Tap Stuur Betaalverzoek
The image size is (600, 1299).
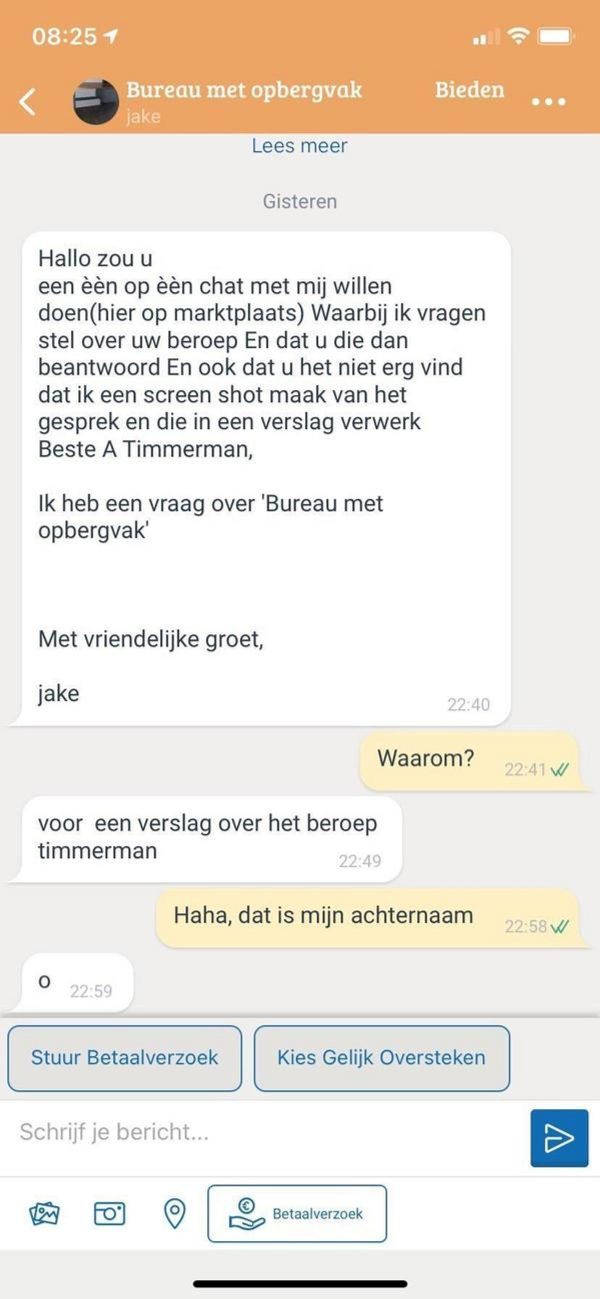tap(125, 1057)
